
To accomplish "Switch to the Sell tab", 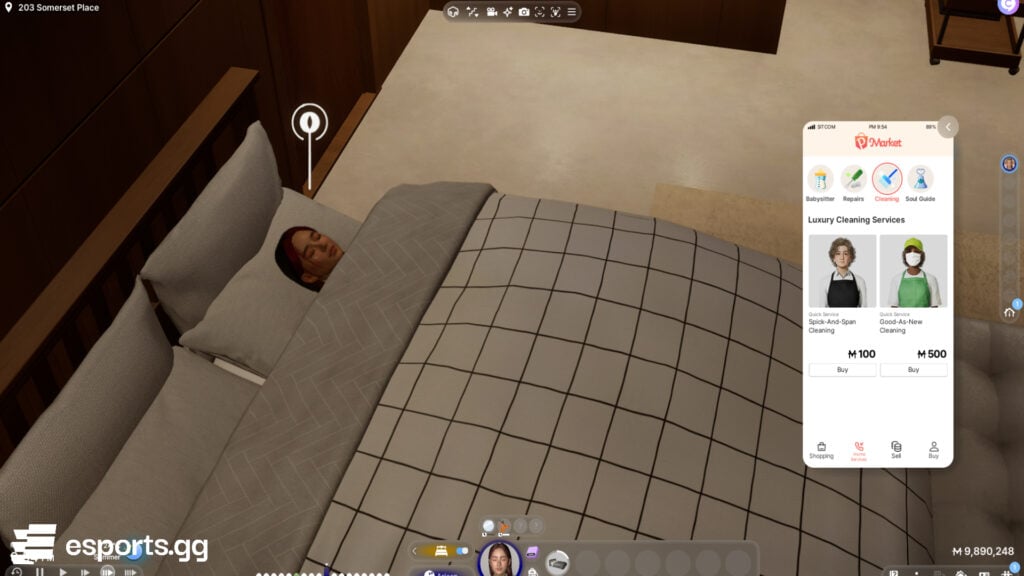I will click(896, 449).
